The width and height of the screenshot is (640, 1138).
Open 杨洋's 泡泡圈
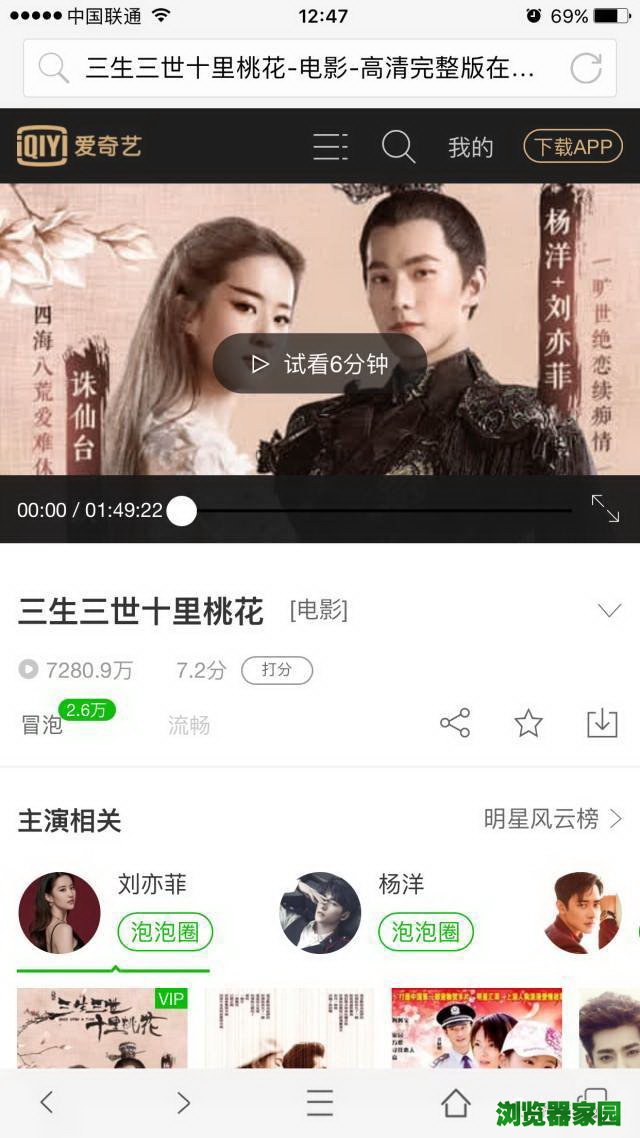(425, 932)
